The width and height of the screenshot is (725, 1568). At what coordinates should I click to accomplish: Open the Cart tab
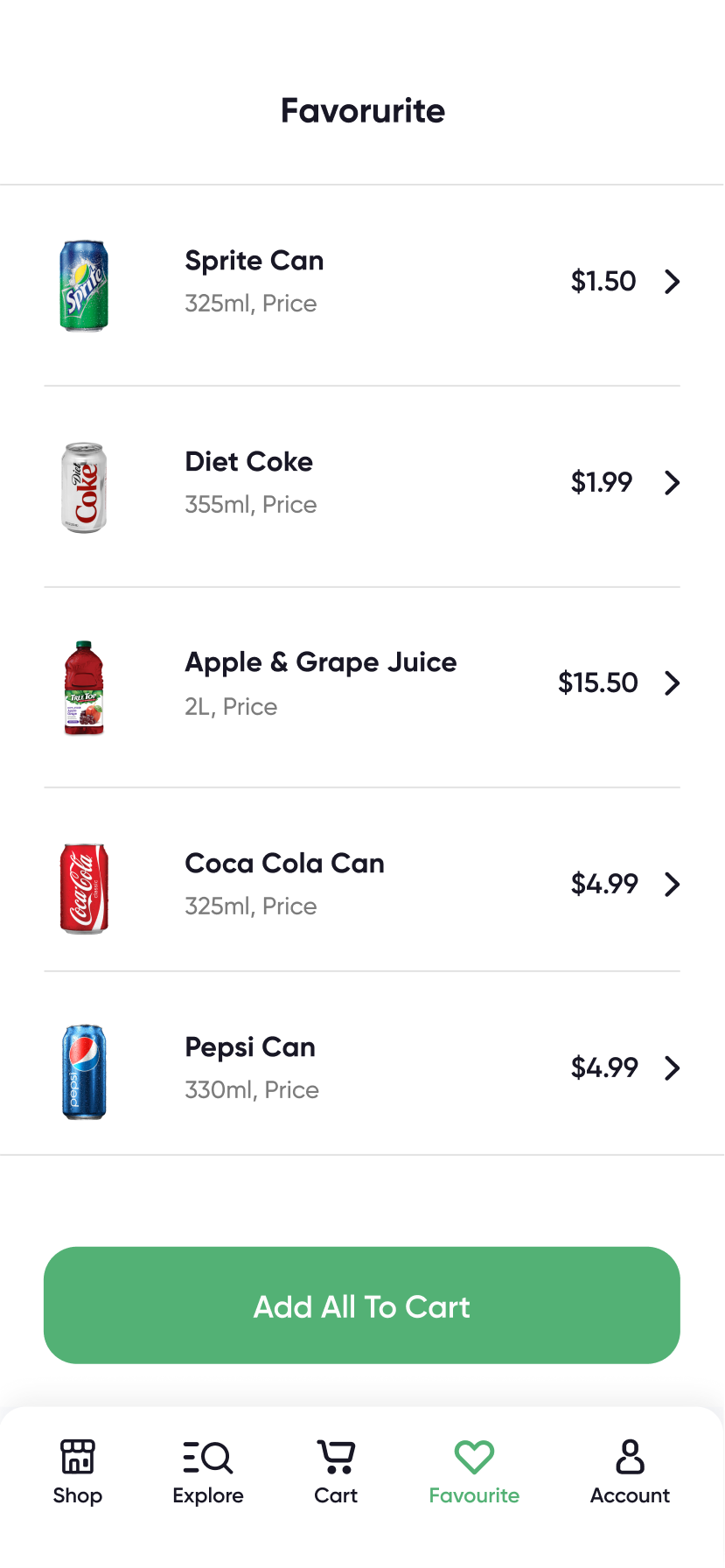click(336, 1472)
